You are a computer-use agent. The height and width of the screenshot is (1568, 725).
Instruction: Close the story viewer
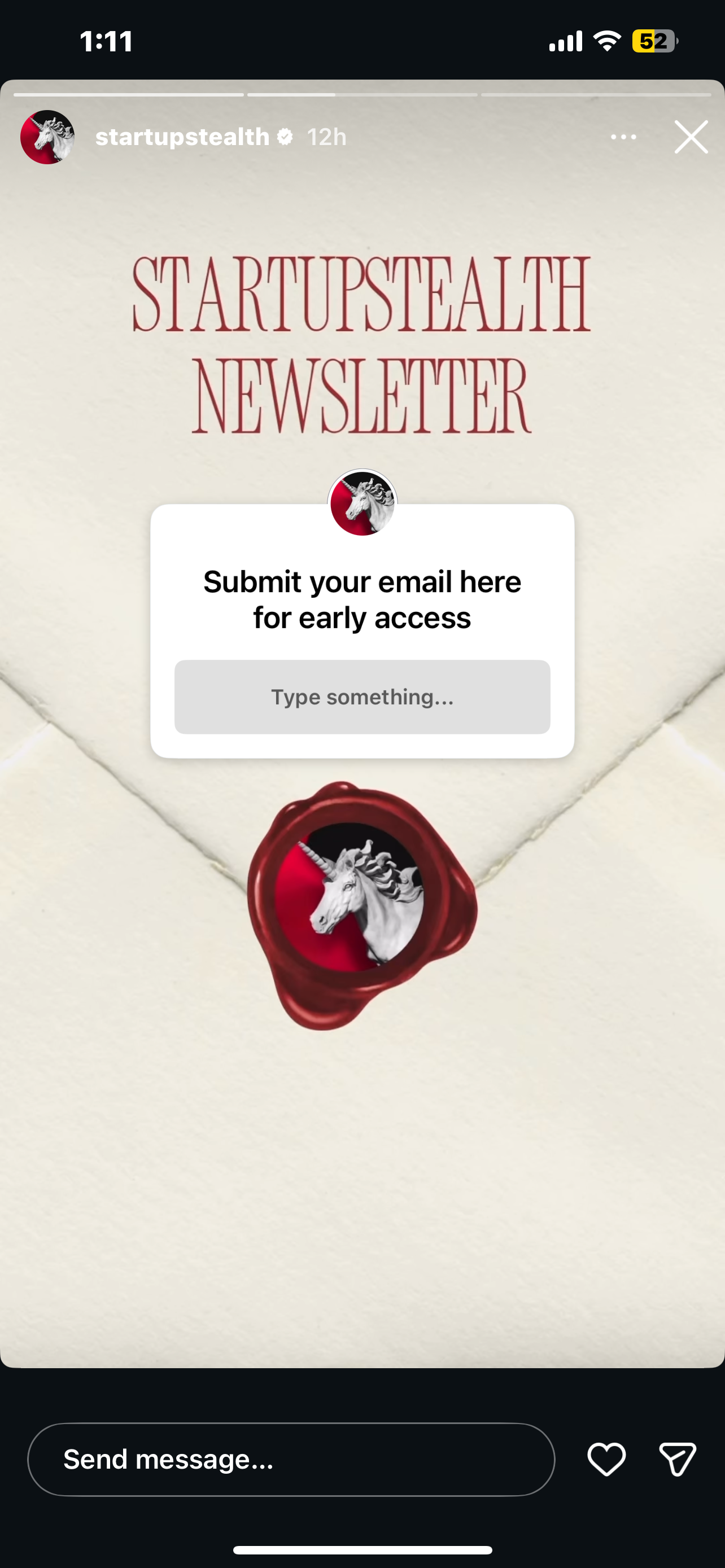pyautogui.click(x=691, y=137)
